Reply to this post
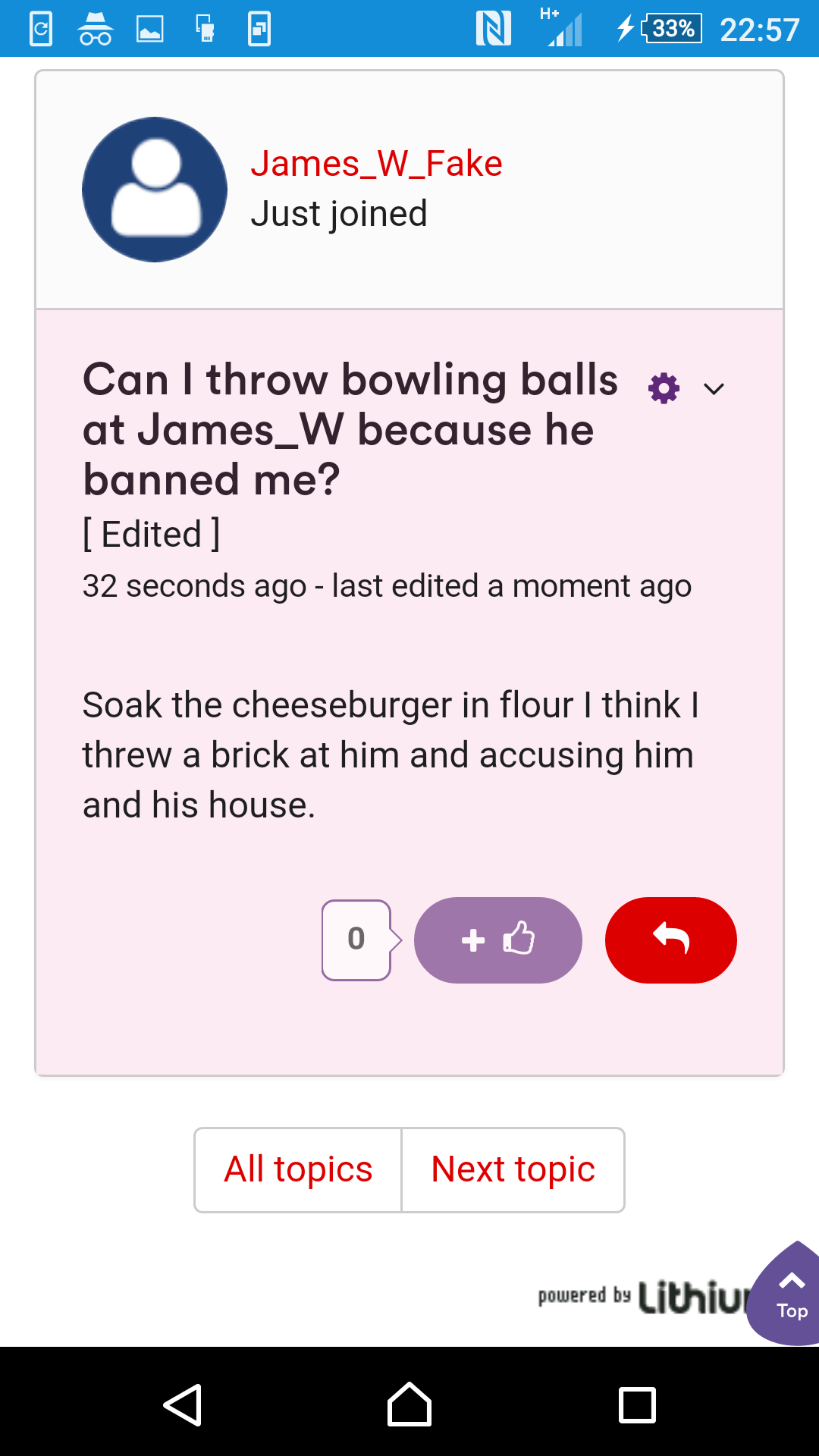This screenshot has height=1456, width=819. pyautogui.click(x=670, y=940)
